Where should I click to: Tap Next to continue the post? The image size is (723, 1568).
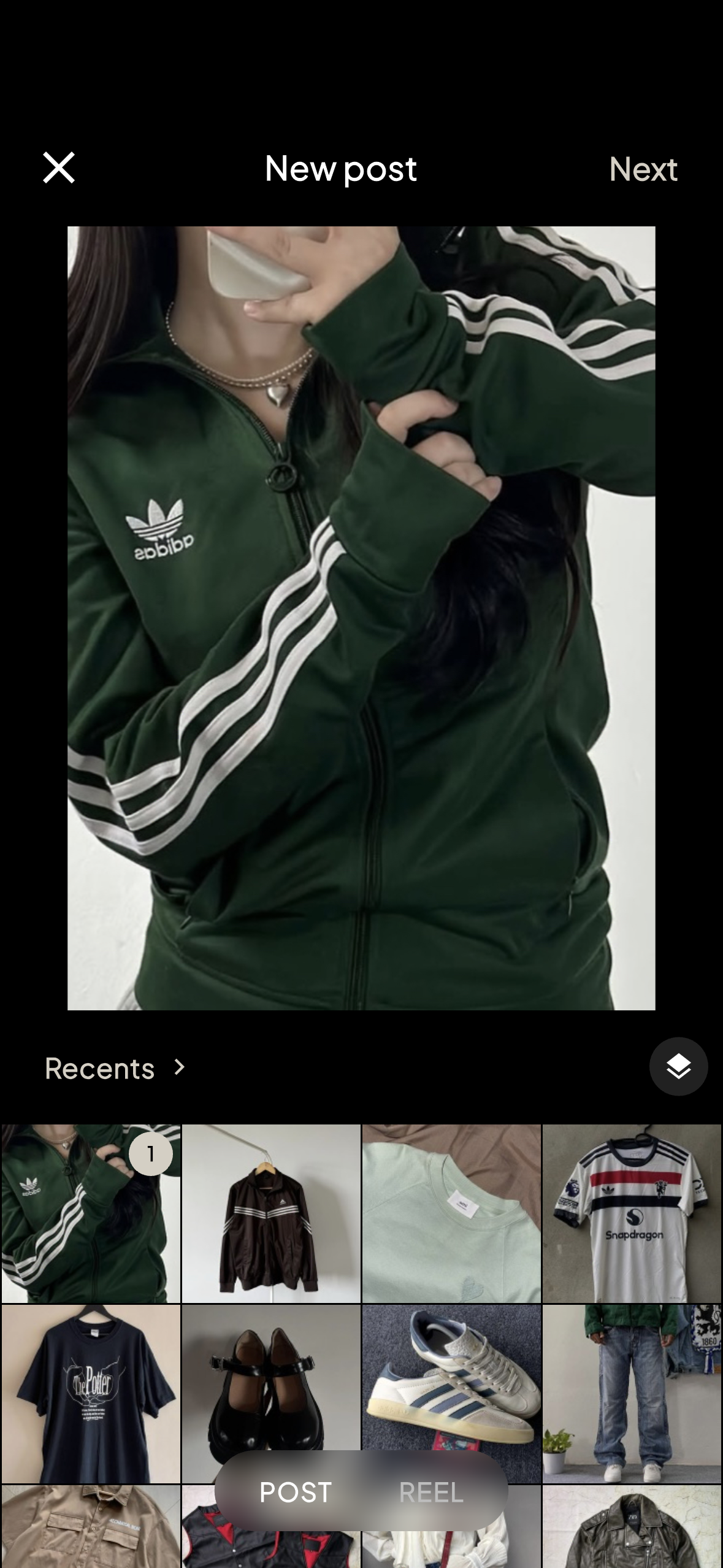[643, 169]
